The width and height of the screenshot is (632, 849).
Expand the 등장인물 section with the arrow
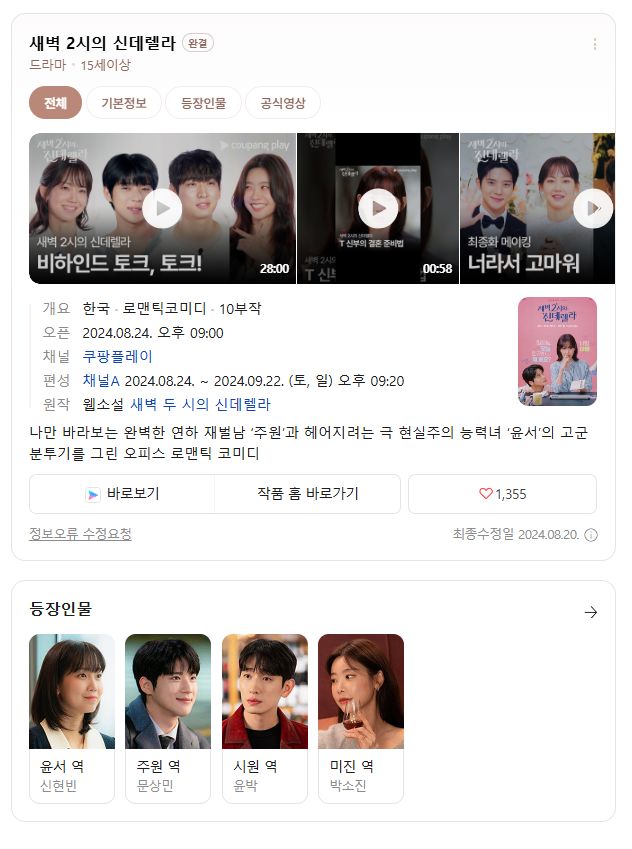pyautogui.click(x=591, y=612)
